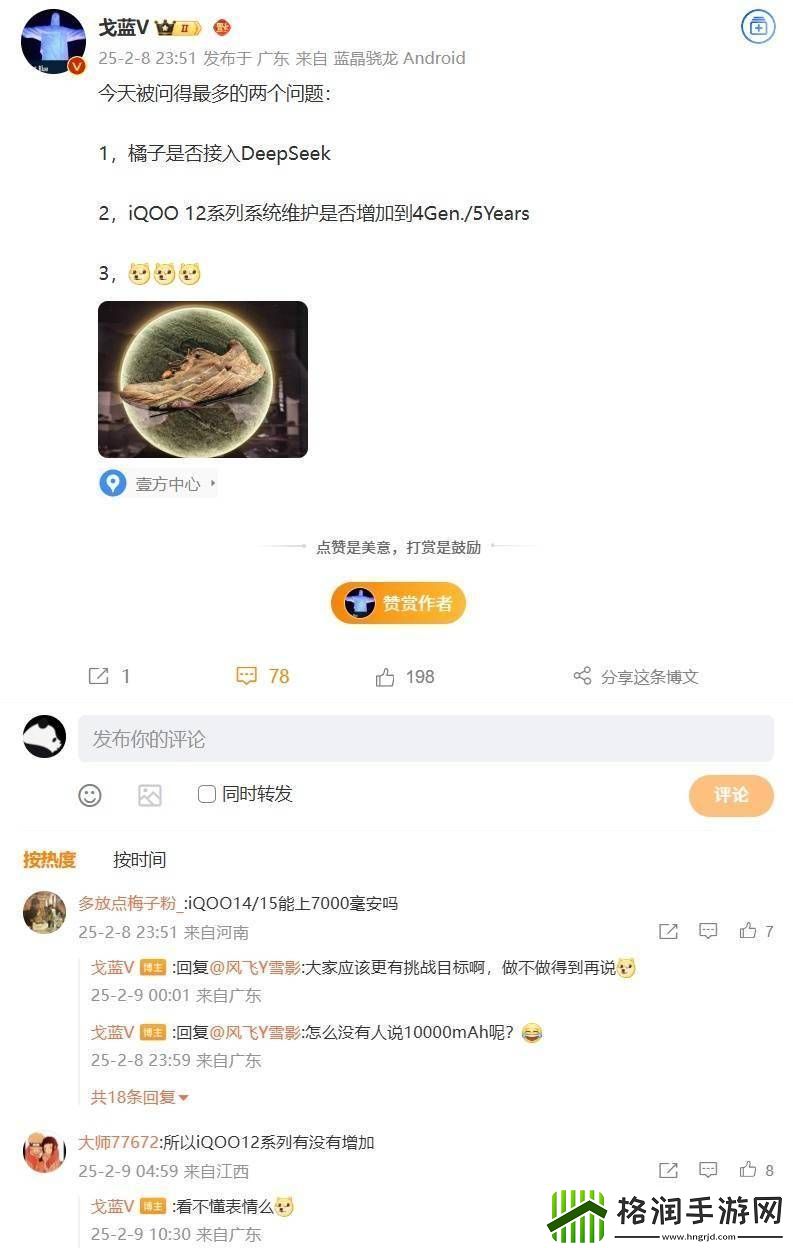Switch to the 按时间 sorting tab
The height and width of the screenshot is (1248, 793).
(139, 859)
